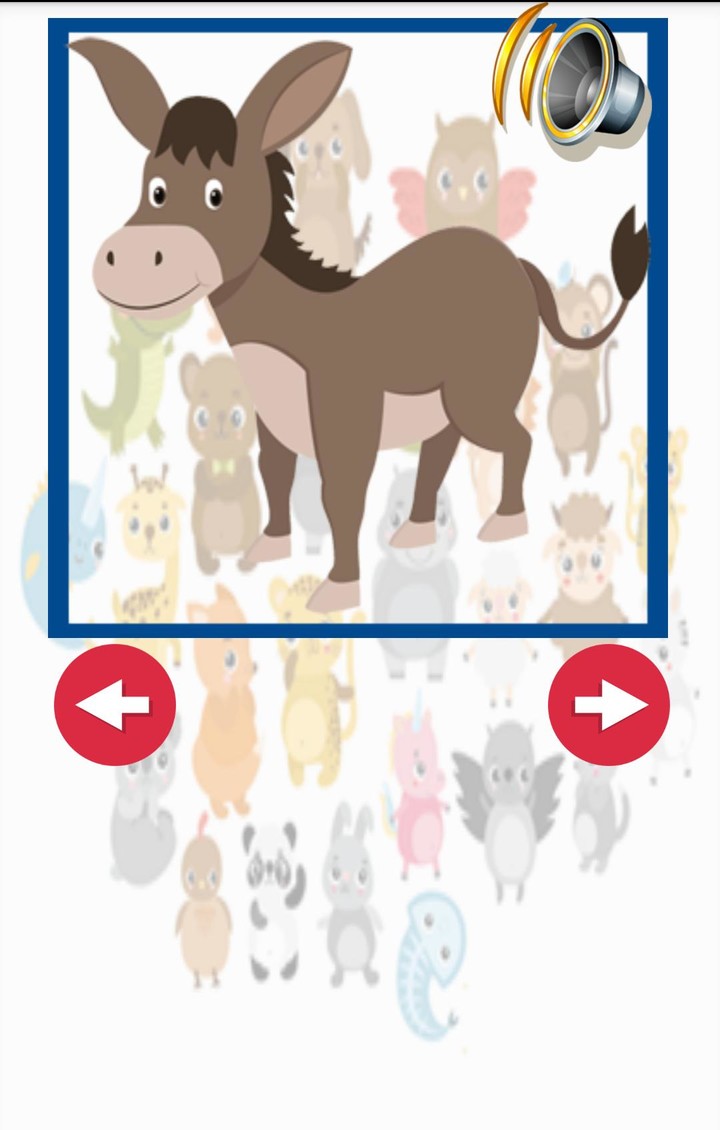720x1130 pixels.
Task: Go back to the previous animal with the left arrow
Action: [115, 704]
